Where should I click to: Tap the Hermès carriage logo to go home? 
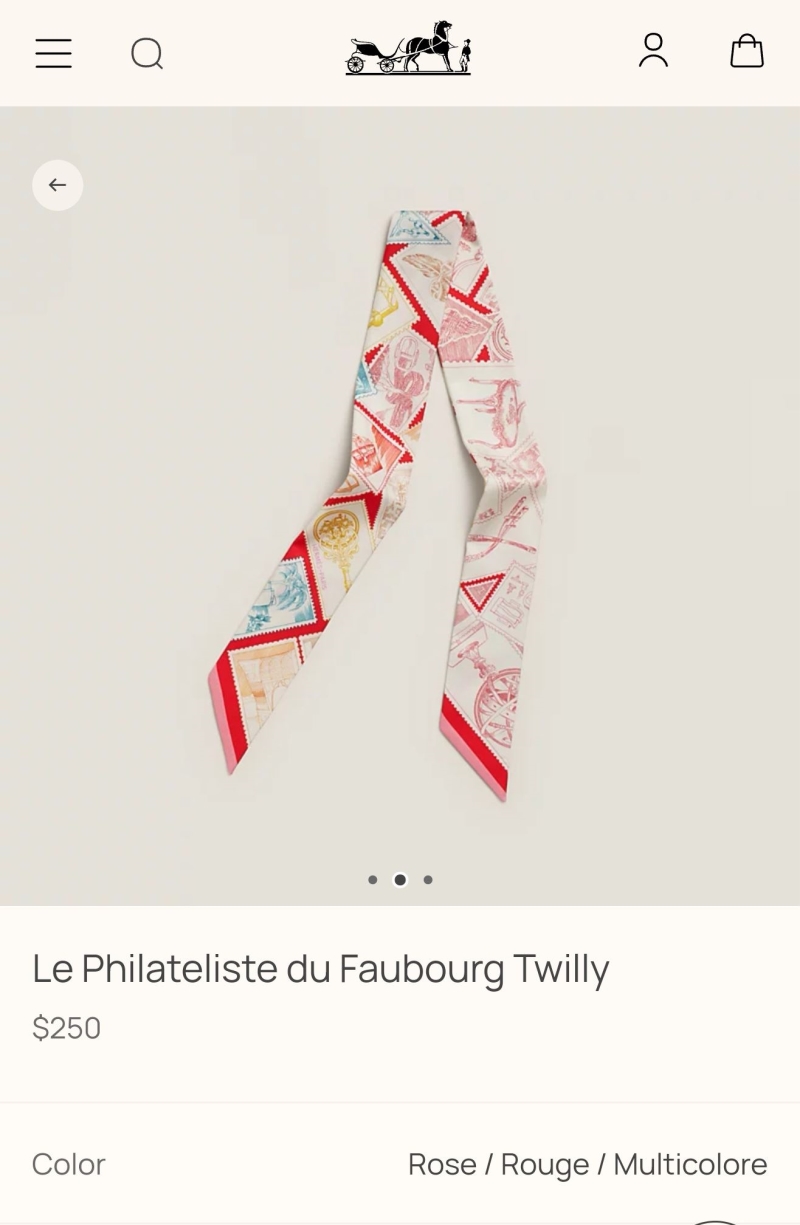[x=408, y=48]
